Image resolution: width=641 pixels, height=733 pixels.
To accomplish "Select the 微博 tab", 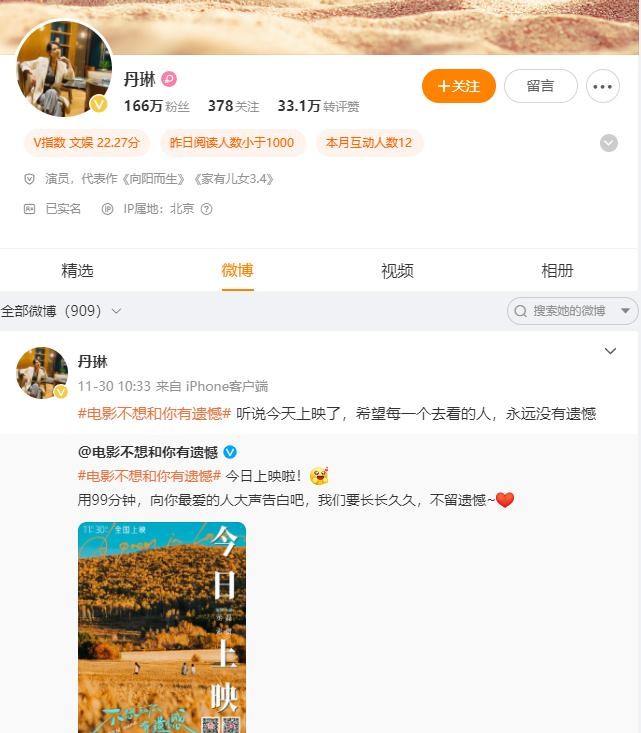I will click(237, 271).
